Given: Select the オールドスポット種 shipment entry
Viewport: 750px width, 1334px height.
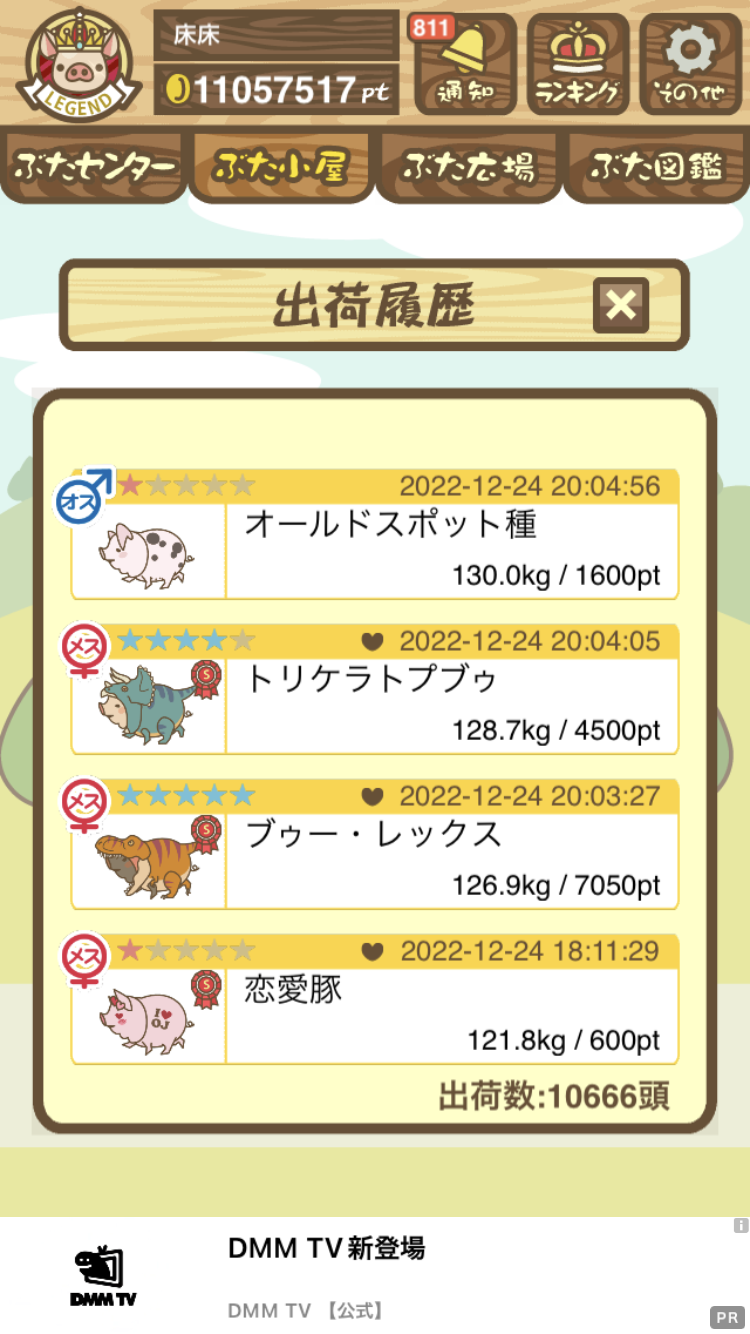Looking at the screenshot, I should coord(375,535).
